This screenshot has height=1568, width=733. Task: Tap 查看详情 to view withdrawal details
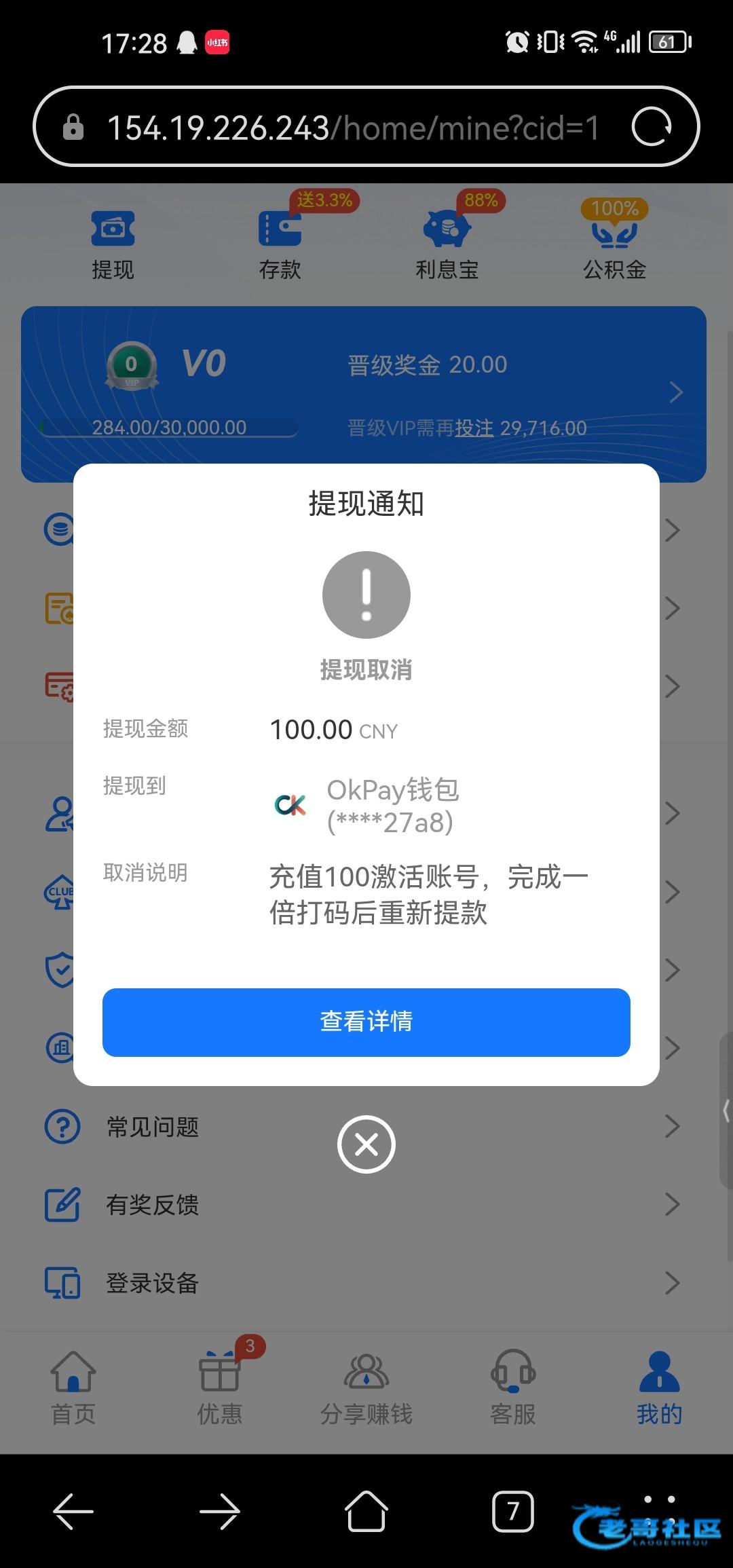pos(366,1022)
